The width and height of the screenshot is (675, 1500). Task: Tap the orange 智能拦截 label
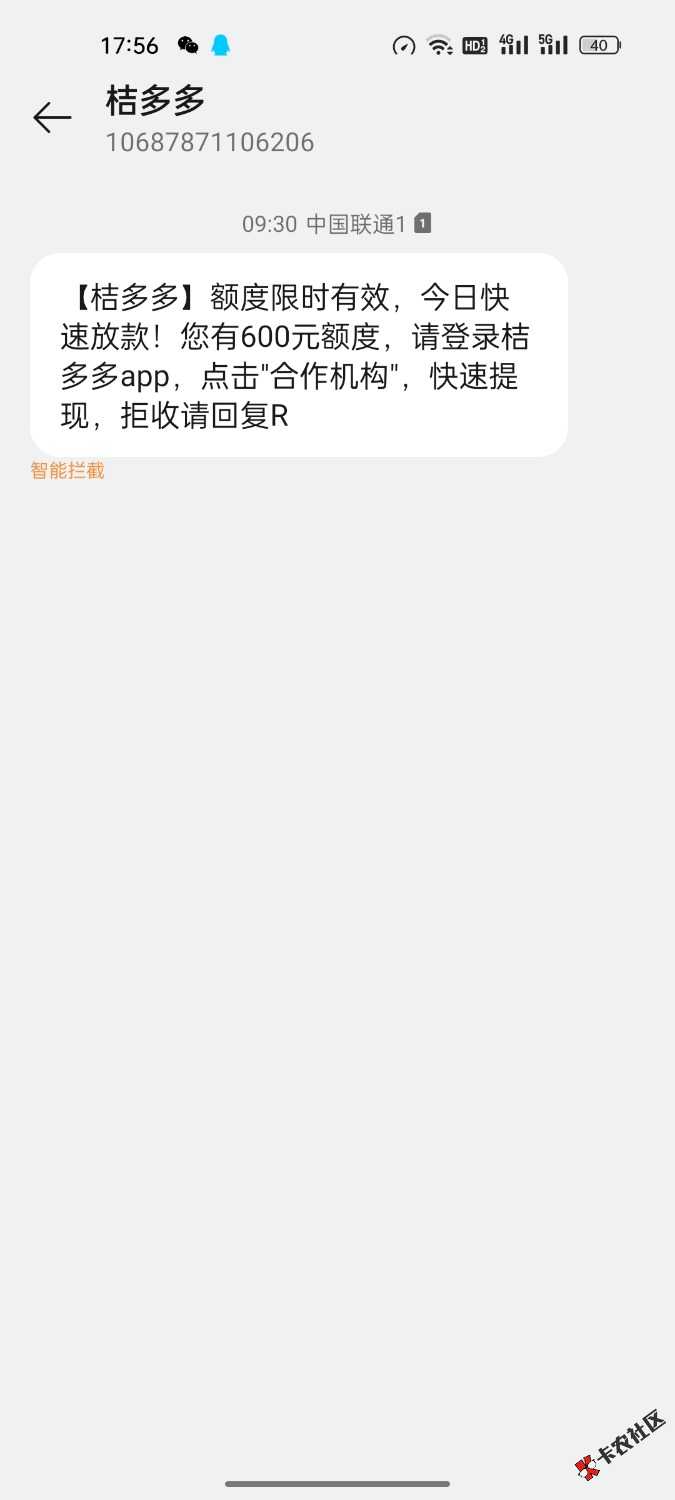[67, 471]
